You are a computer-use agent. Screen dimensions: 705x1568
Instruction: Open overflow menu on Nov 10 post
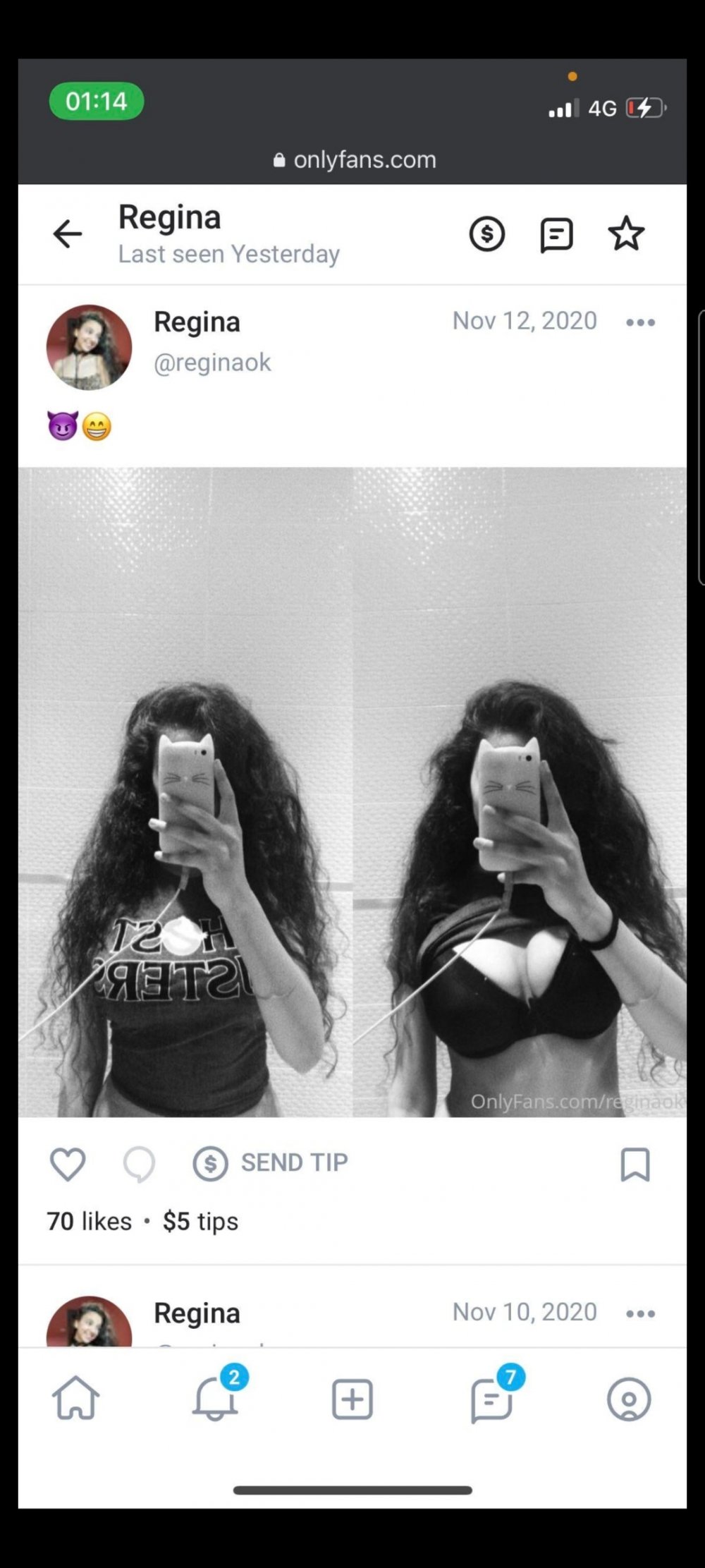point(640,1313)
